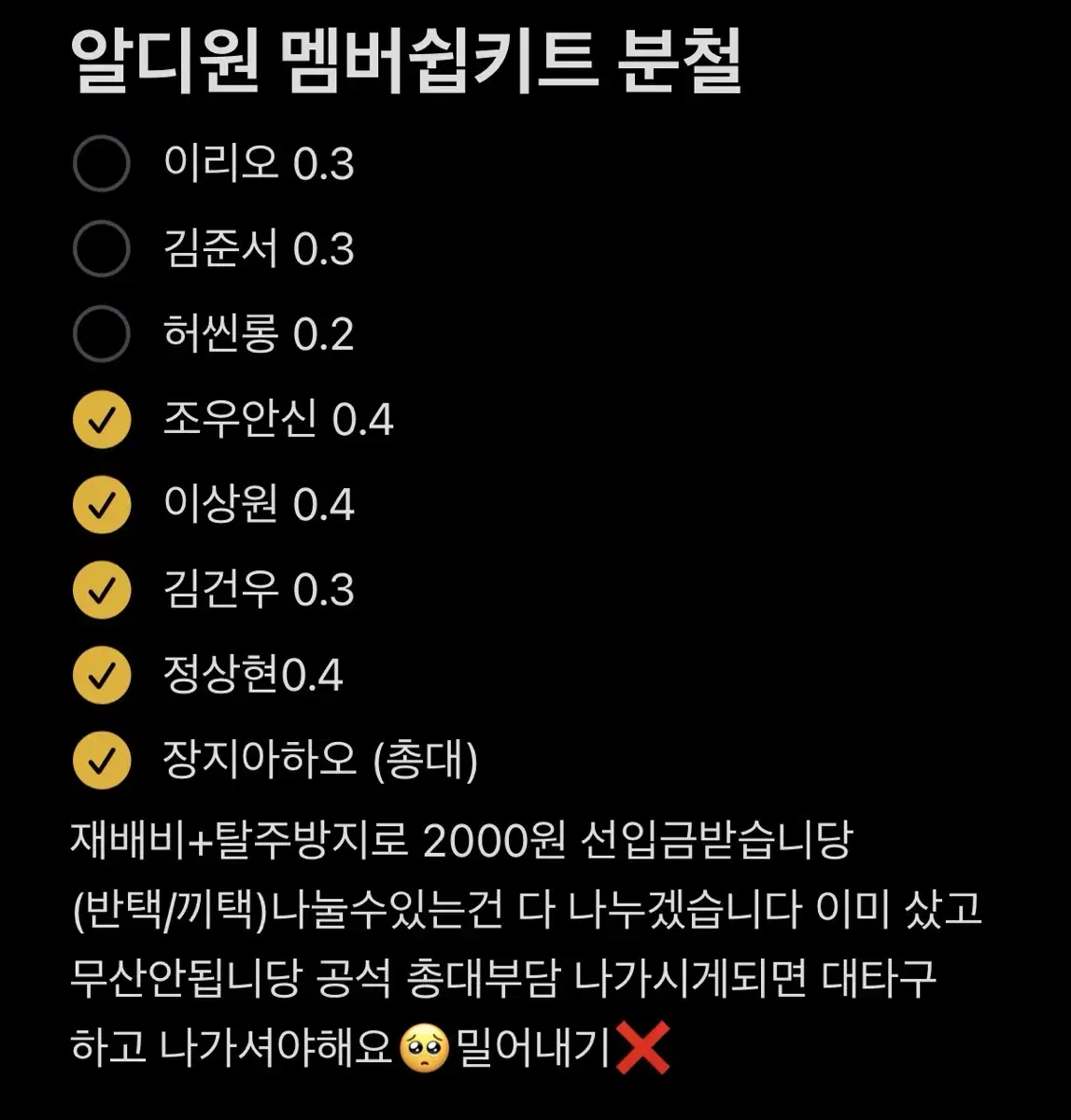Check the unchecked circle for 허씬롱 0.2
The image size is (1071, 1120).
(101, 335)
